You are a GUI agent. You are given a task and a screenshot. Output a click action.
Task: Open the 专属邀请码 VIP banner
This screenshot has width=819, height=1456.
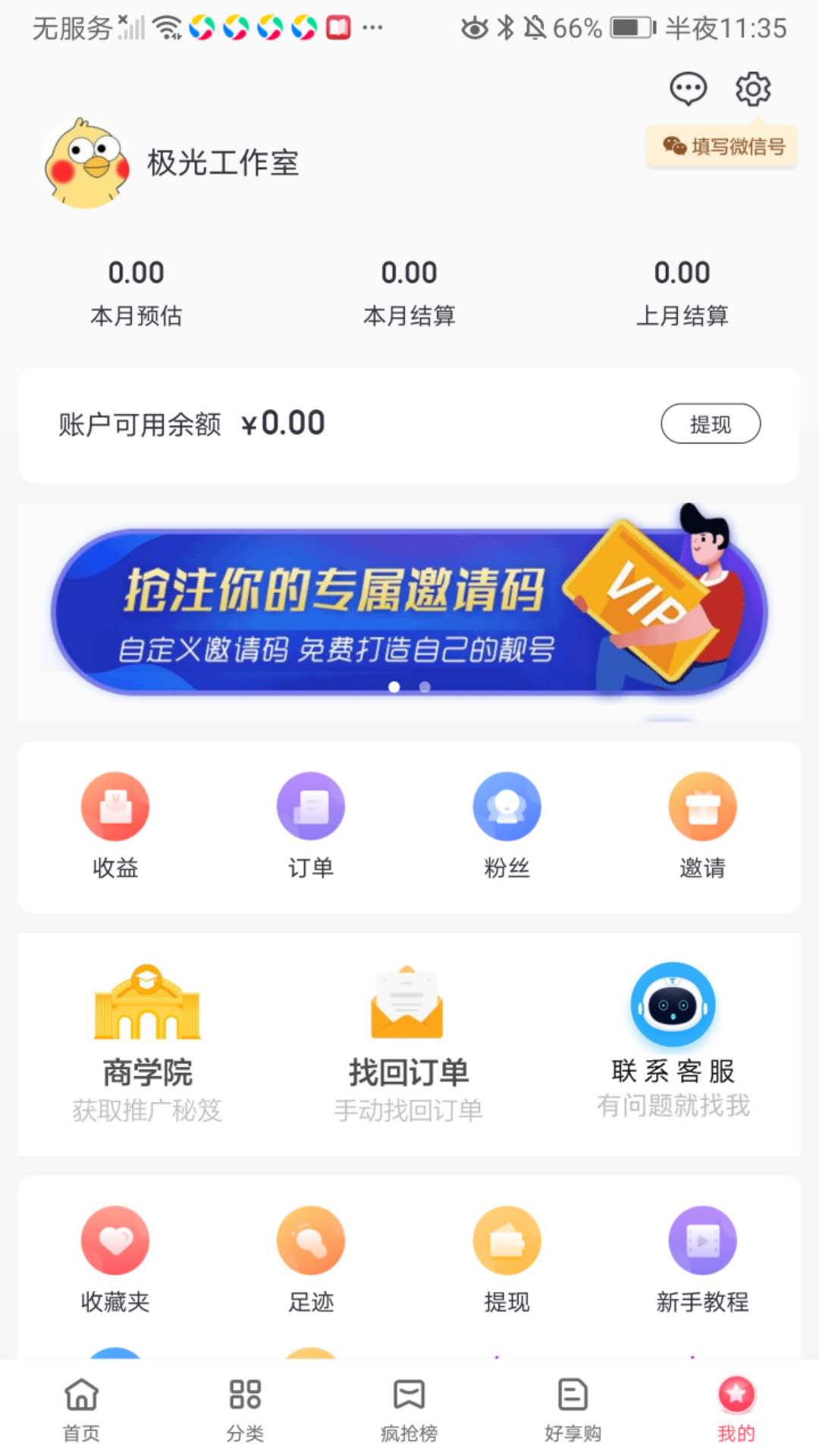pos(409,611)
